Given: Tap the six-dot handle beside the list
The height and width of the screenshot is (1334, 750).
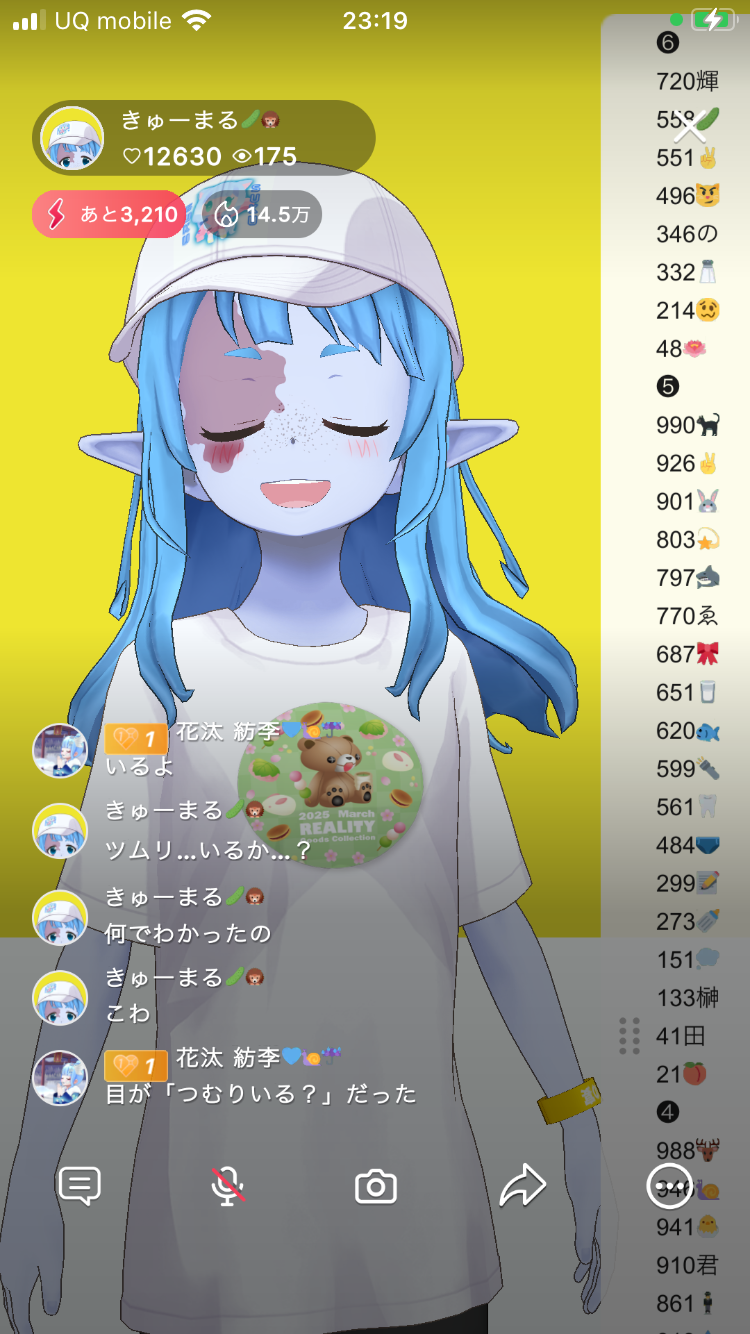Looking at the screenshot, I should pyautogui.click(x=629, y=1036).
